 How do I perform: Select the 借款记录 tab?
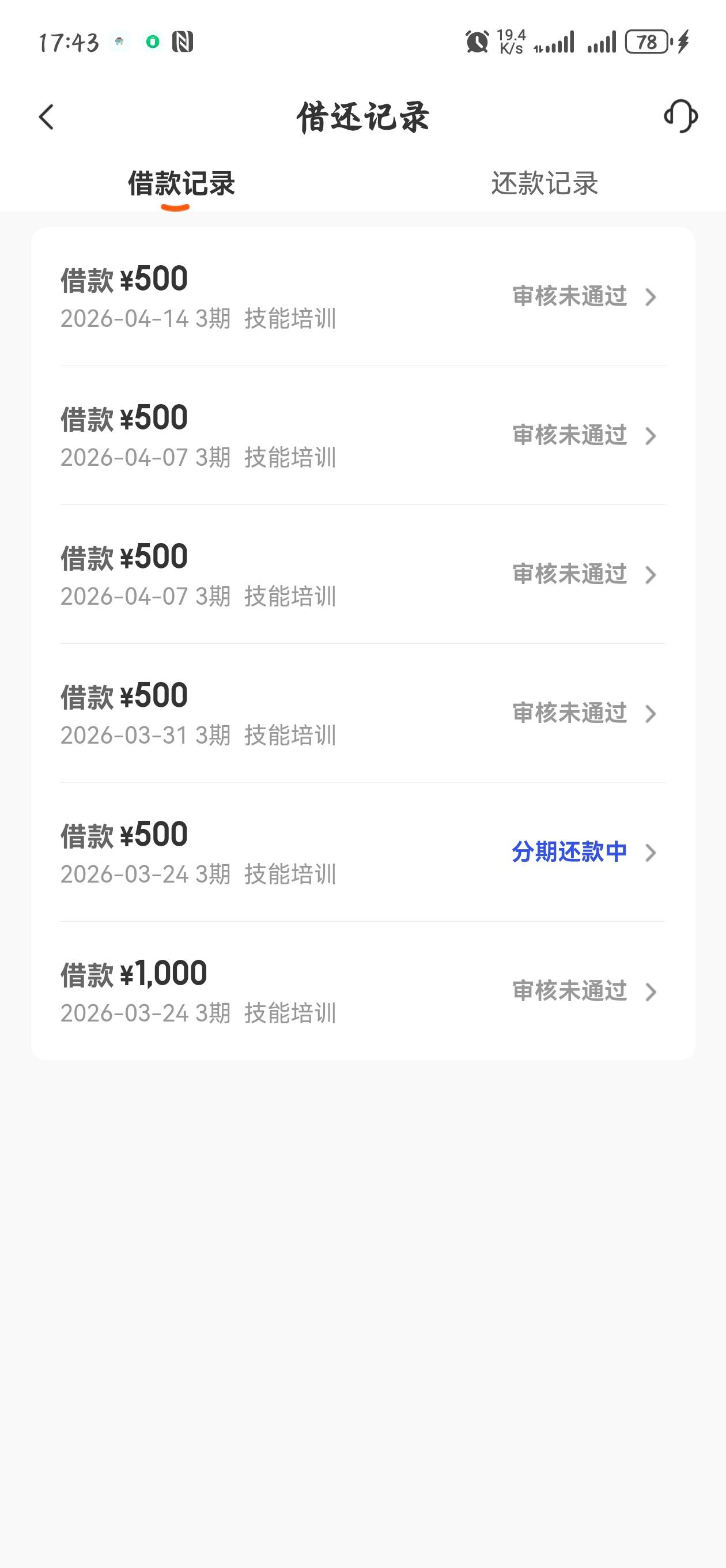coord(181,183)
